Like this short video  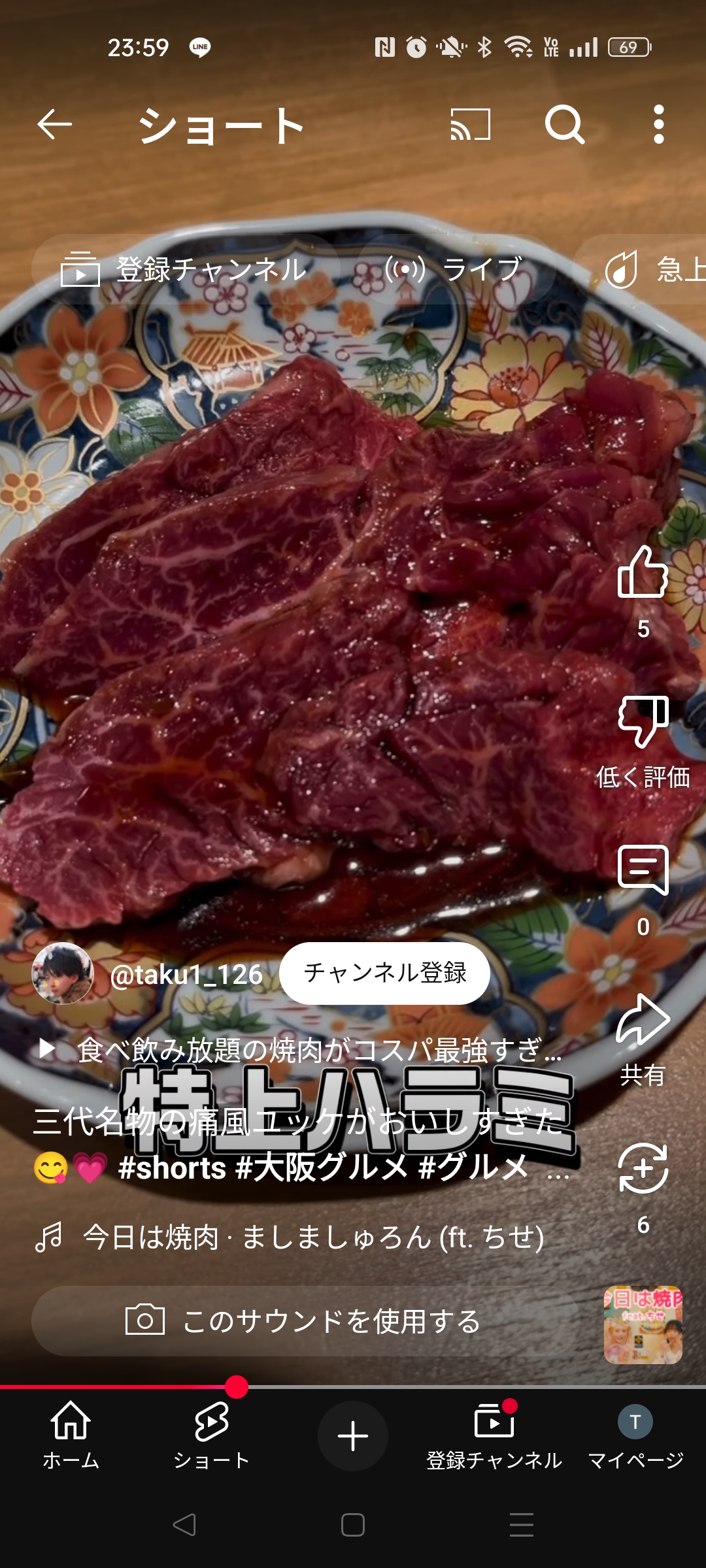[643, 573]
